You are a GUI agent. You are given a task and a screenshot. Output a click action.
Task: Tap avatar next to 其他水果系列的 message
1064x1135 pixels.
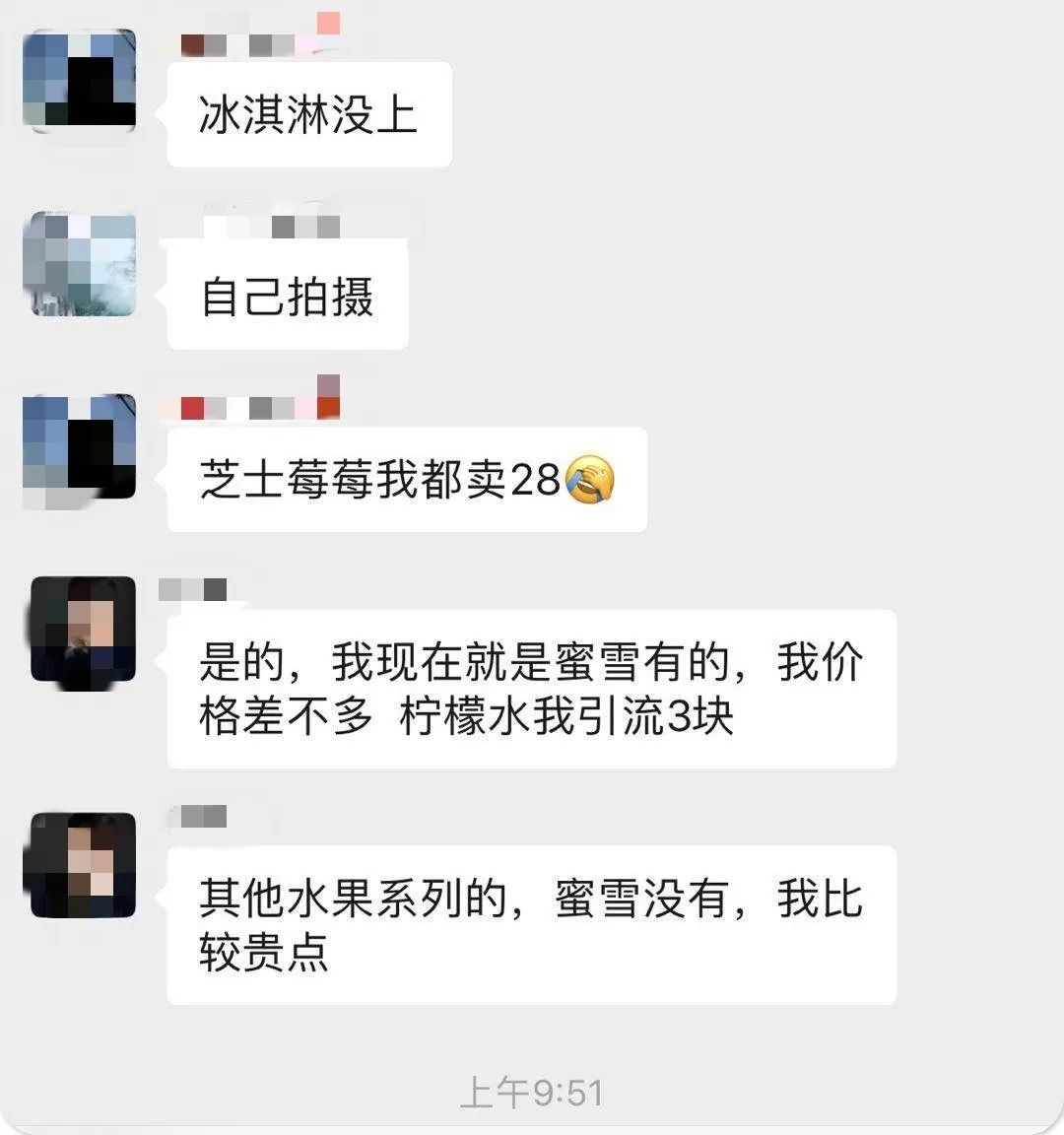point(83,865)
